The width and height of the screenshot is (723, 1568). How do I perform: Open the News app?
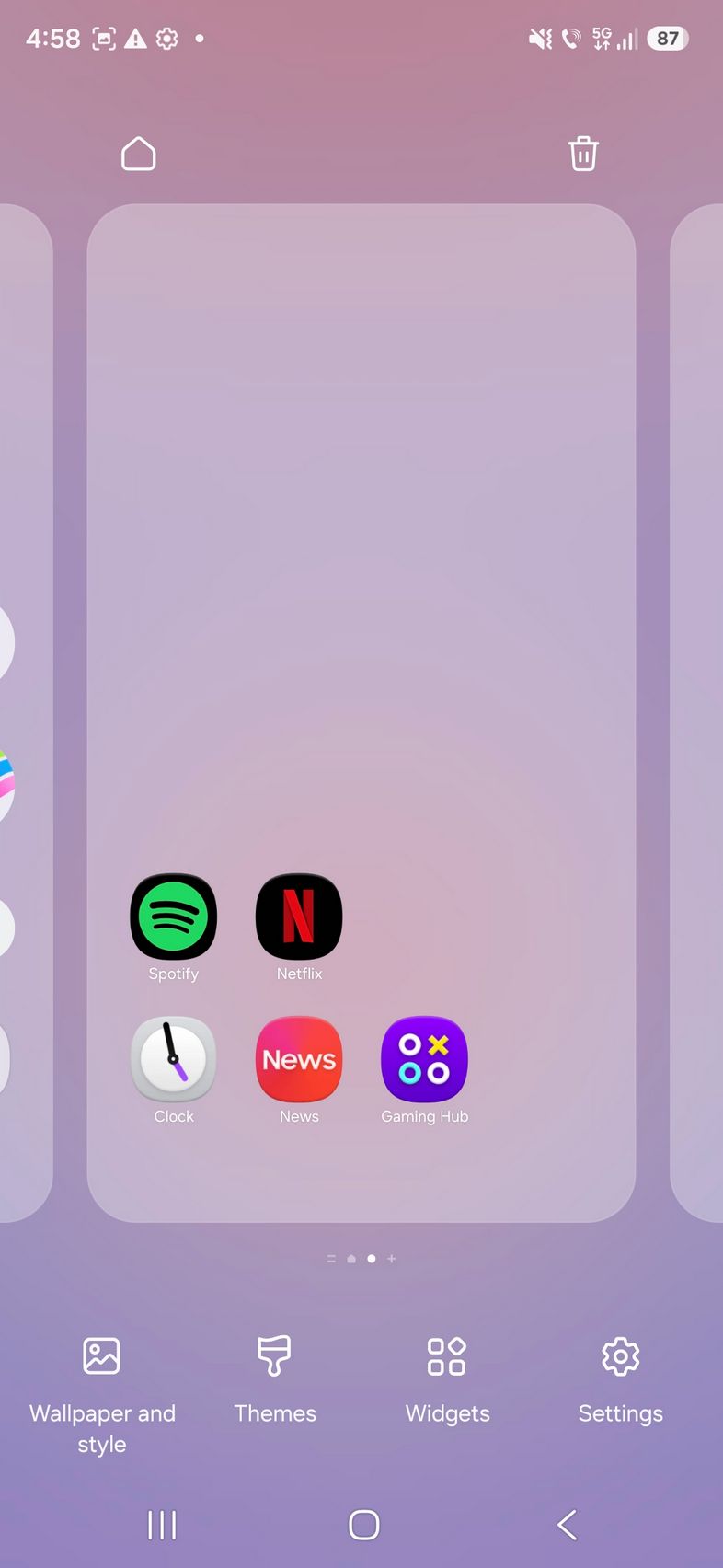[299, 1060]
